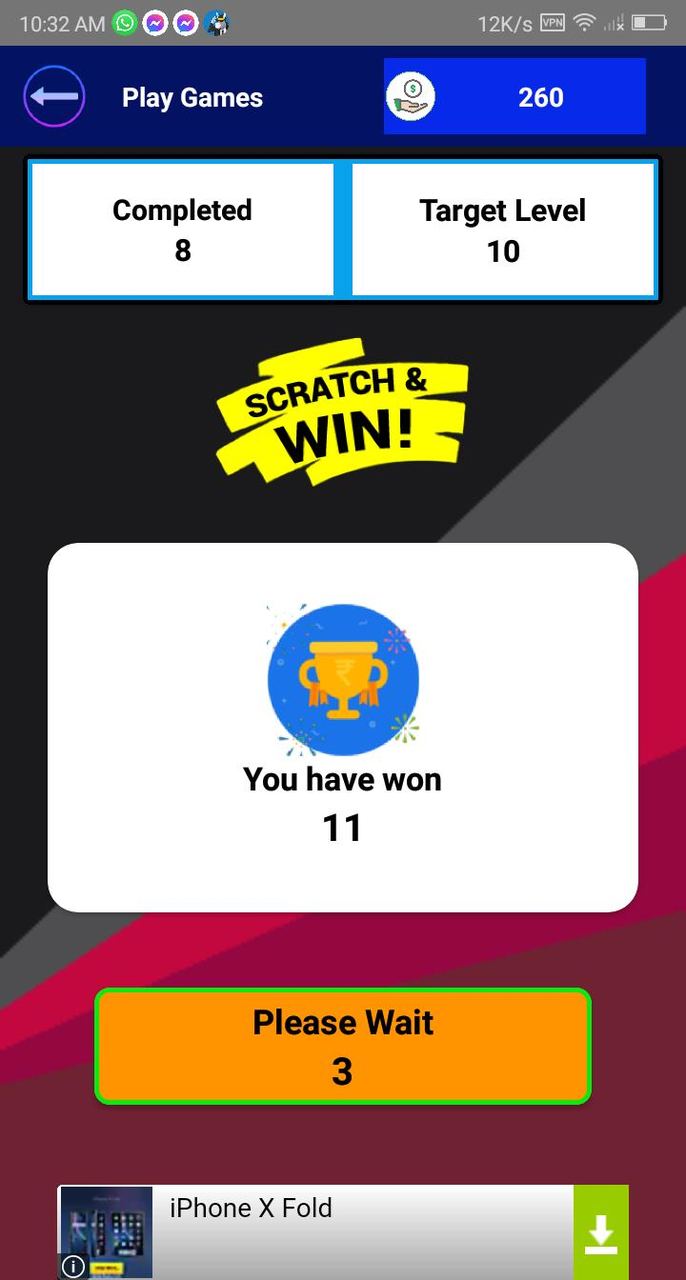Tap the scratch card showing 11 won
686x1280 pixels.
click(343, 727)
